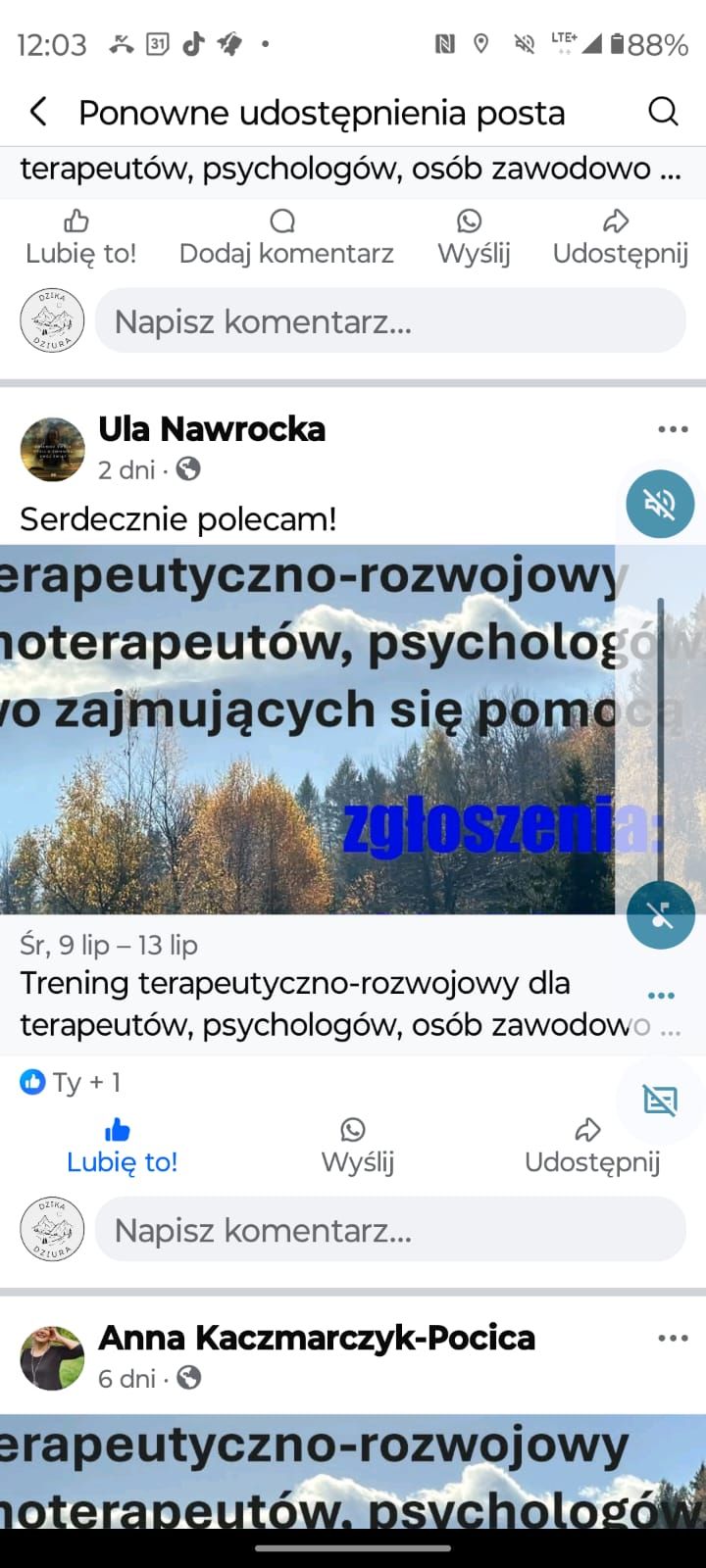Open search in the top bar

663,112
